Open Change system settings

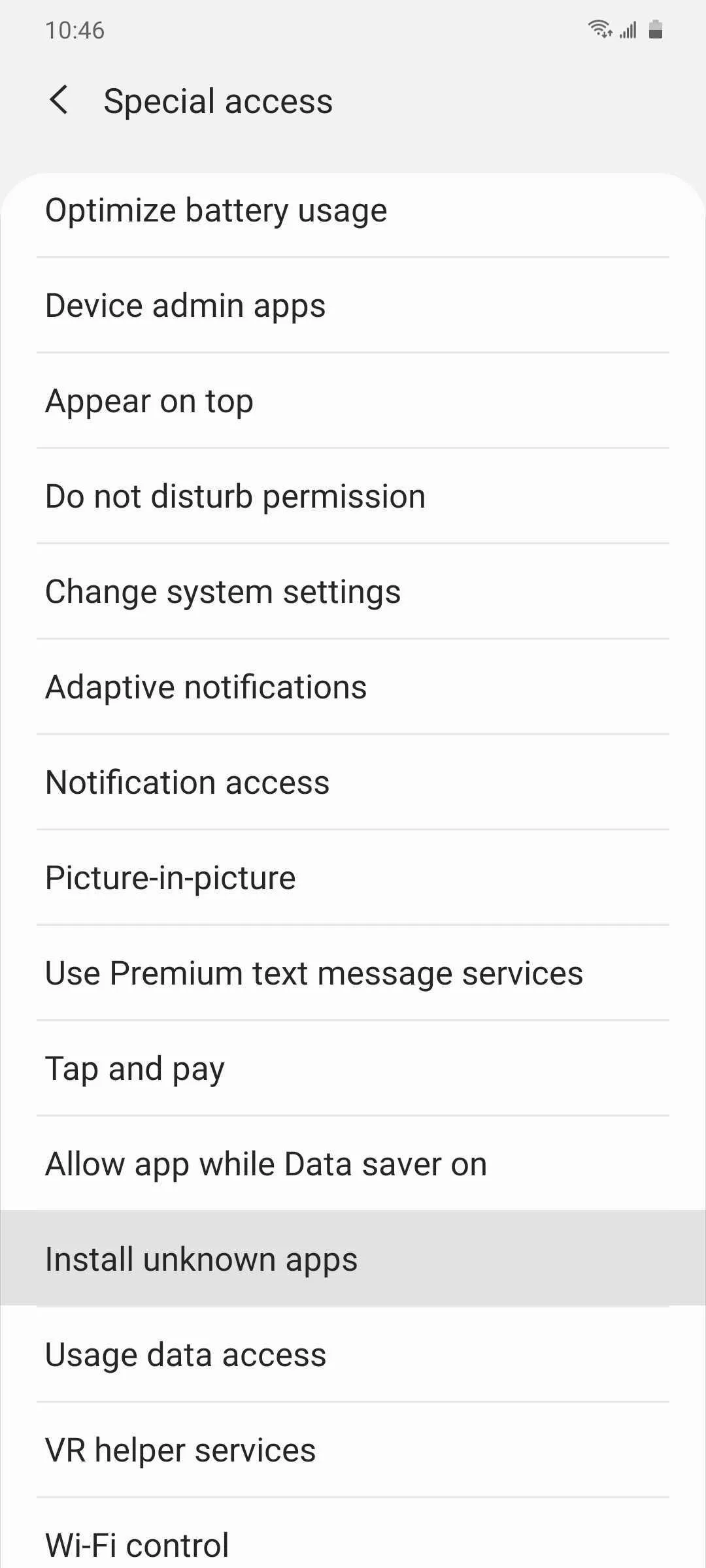pyautogui.click(x=353, y=591)
